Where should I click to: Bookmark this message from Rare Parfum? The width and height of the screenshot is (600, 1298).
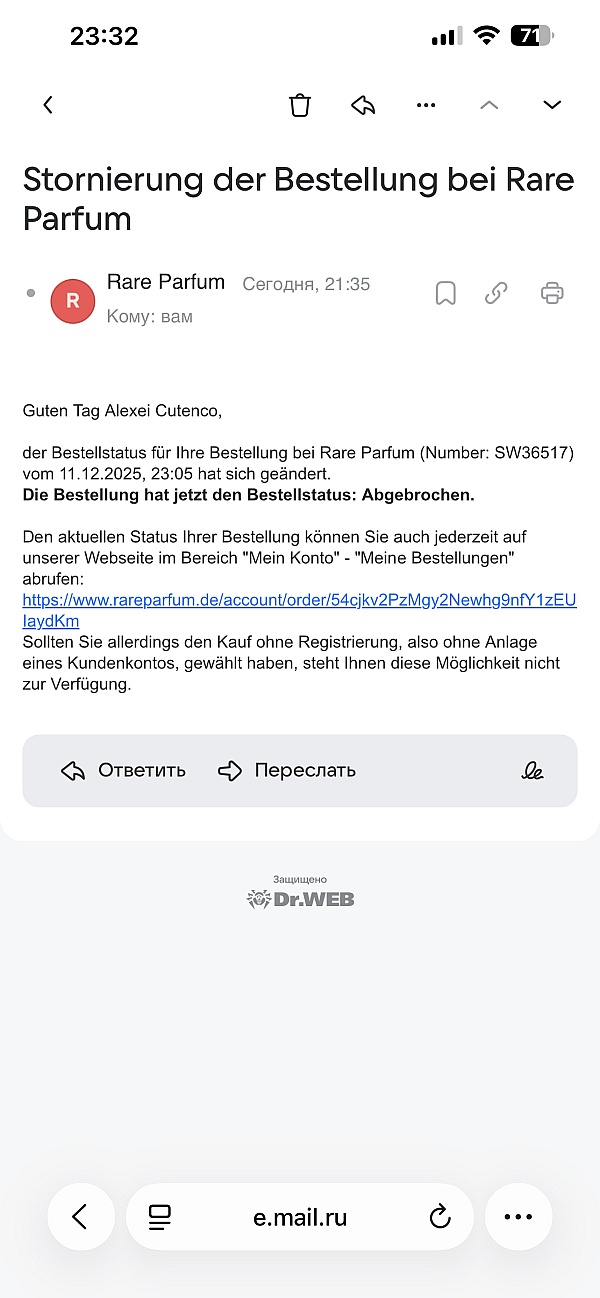tap(445, 293)
